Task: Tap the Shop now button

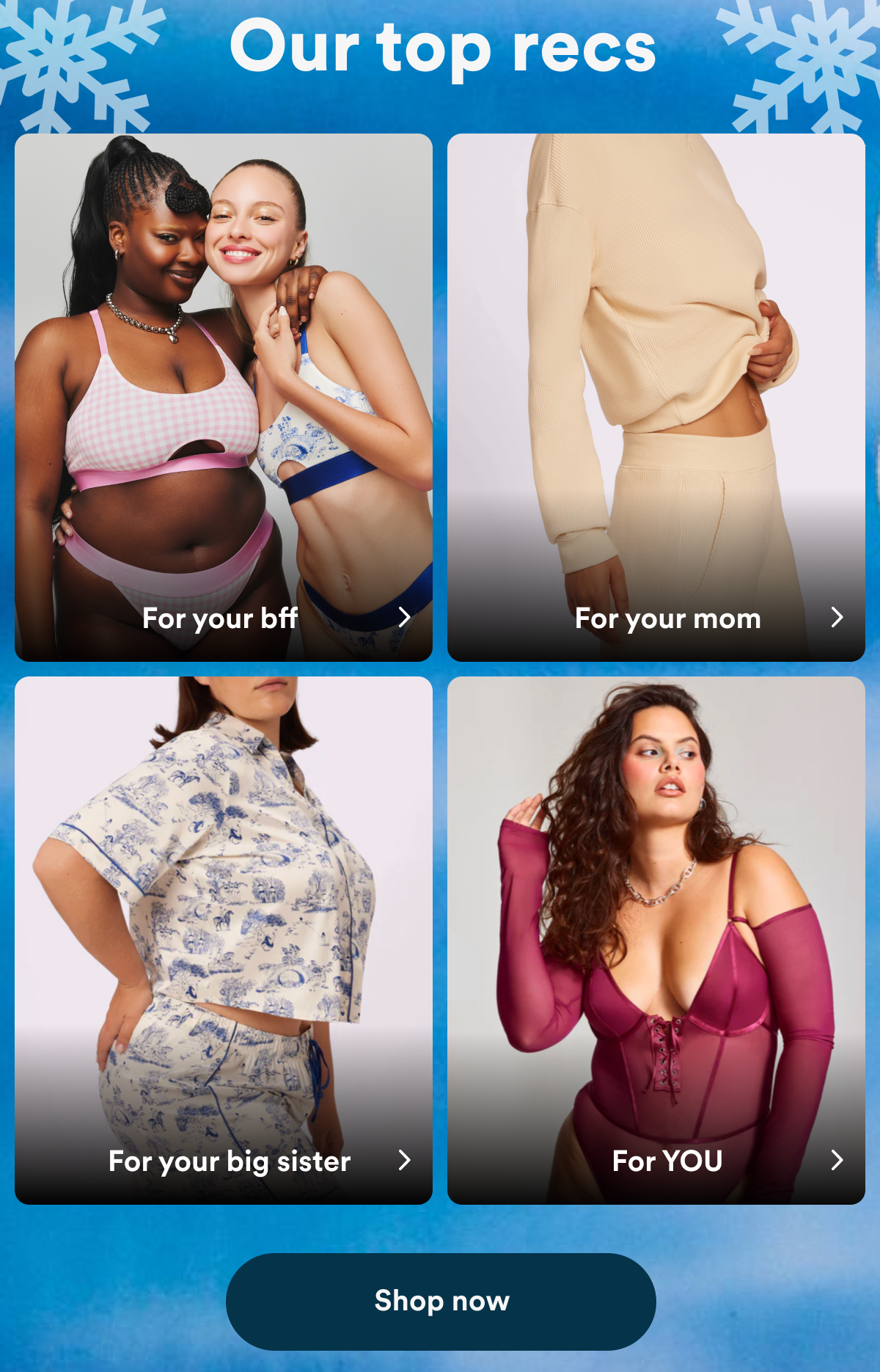Action: pos(441,1301)
